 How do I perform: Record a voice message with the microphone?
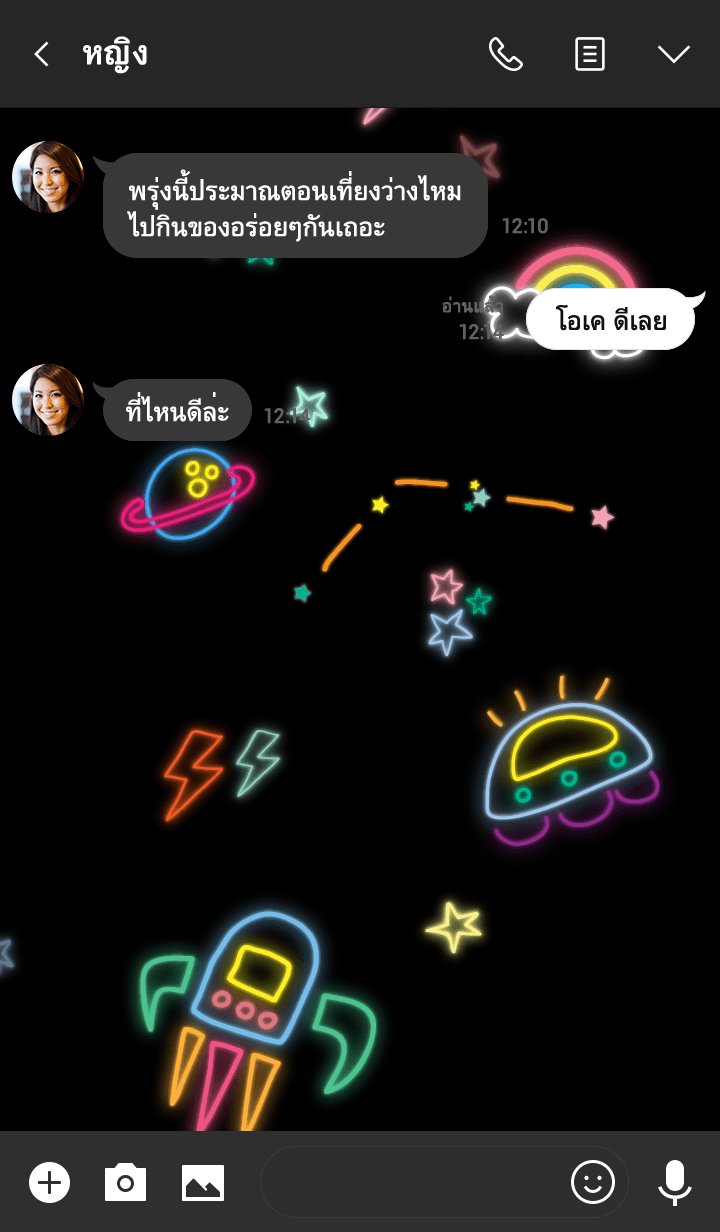(x=675, y=1183)
